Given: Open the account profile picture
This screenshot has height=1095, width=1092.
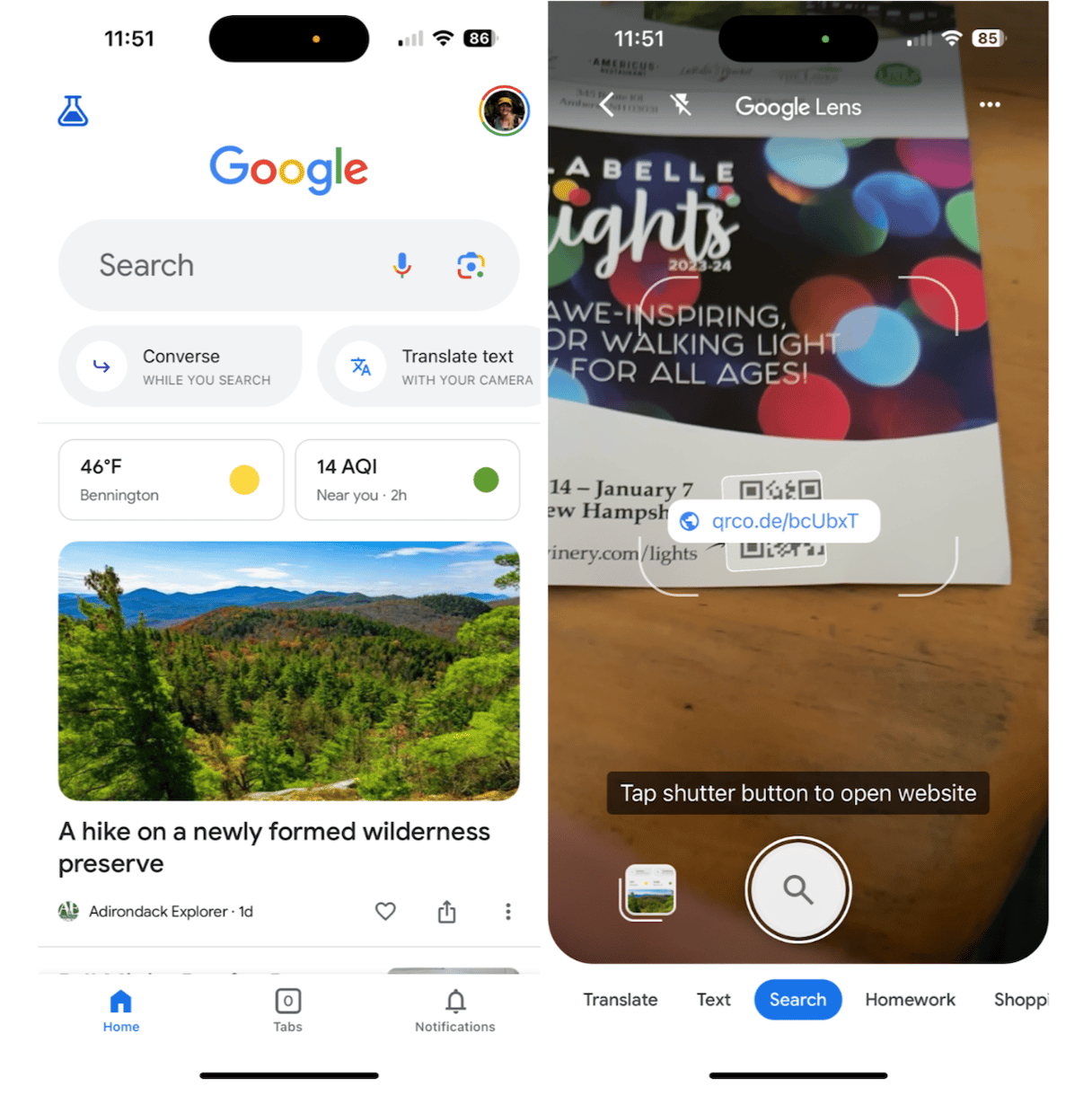Looking at the screenshot, I should pos(504,111).
